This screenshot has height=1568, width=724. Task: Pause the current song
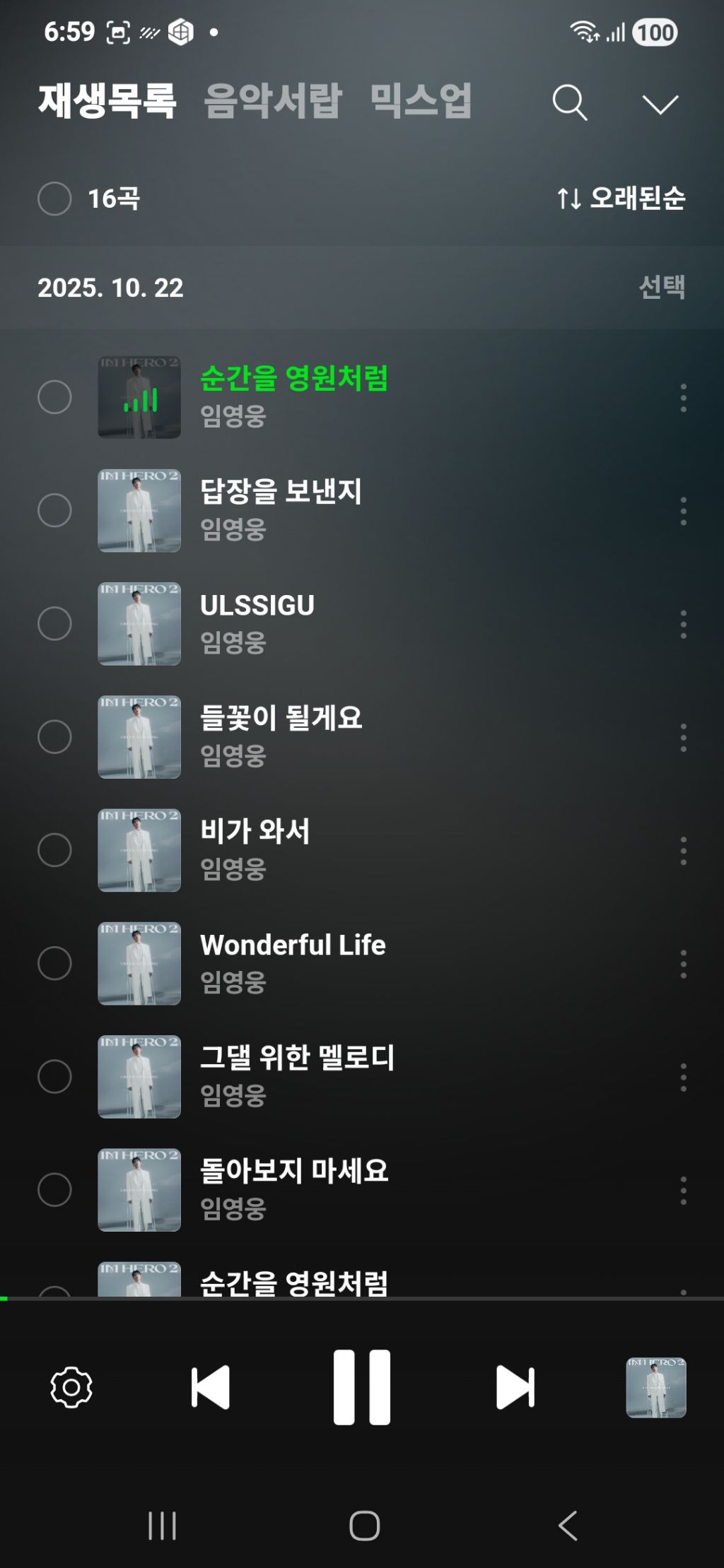[x=362, y=1388]
